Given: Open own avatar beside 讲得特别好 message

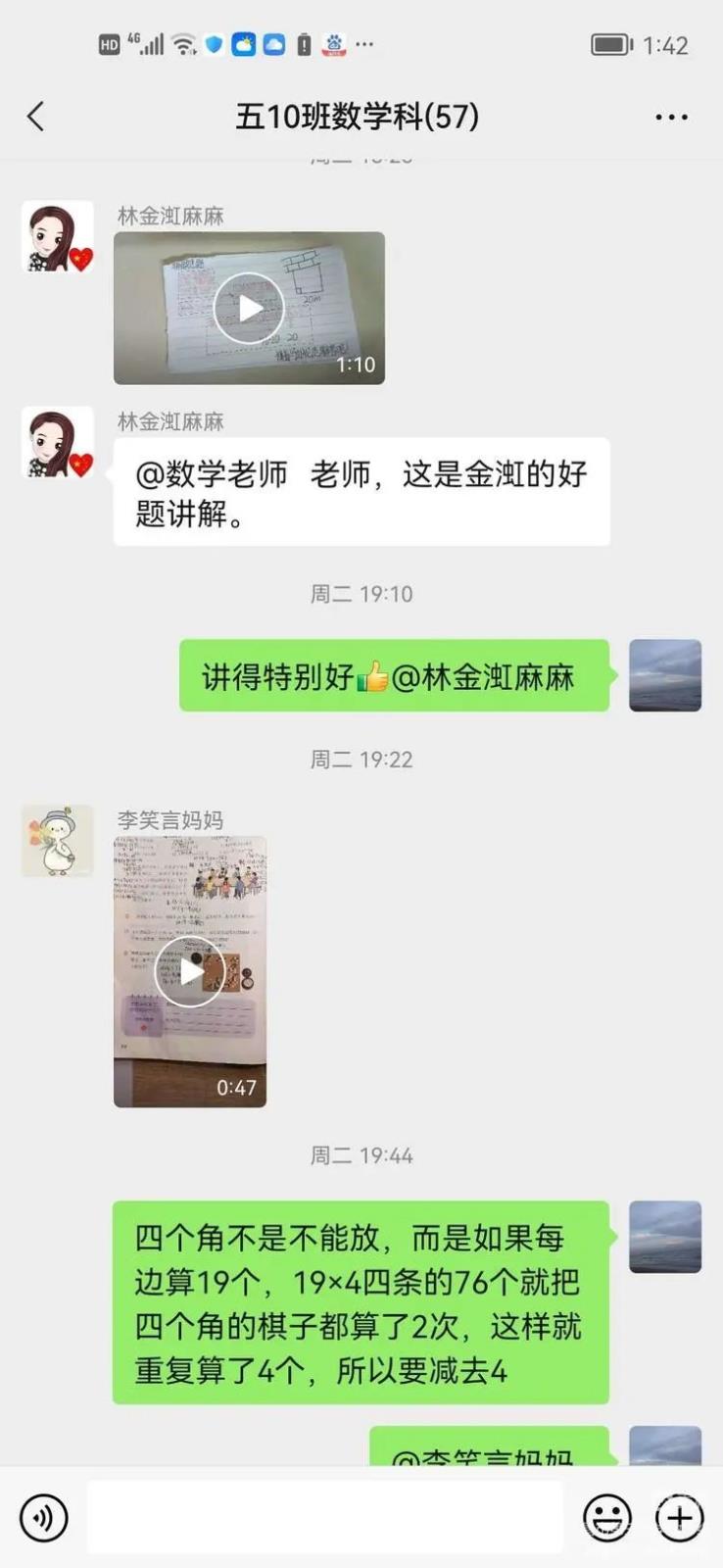Looking at the screenshot, I should (664, 675).
